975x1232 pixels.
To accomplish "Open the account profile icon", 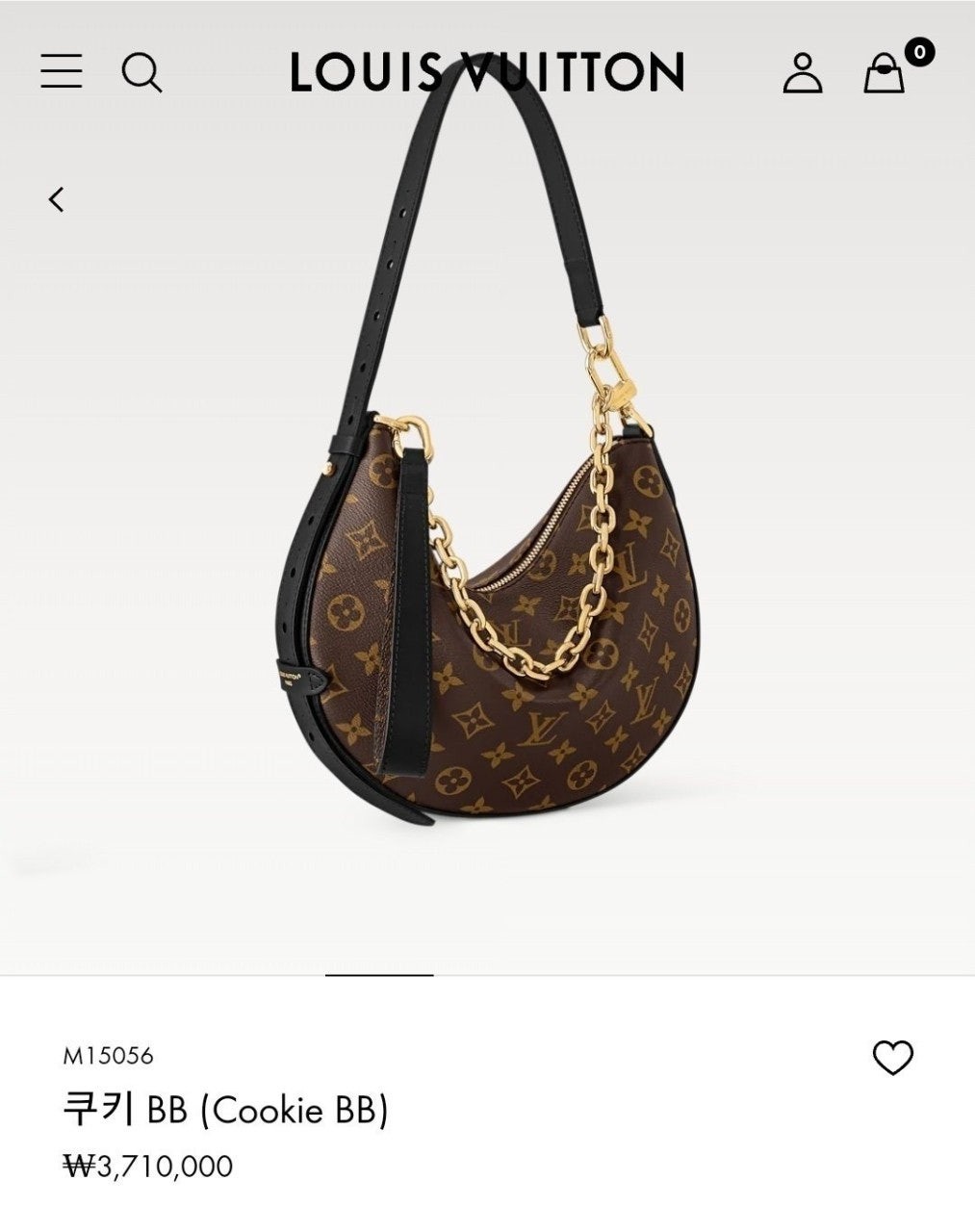I will tap(802, 72).
